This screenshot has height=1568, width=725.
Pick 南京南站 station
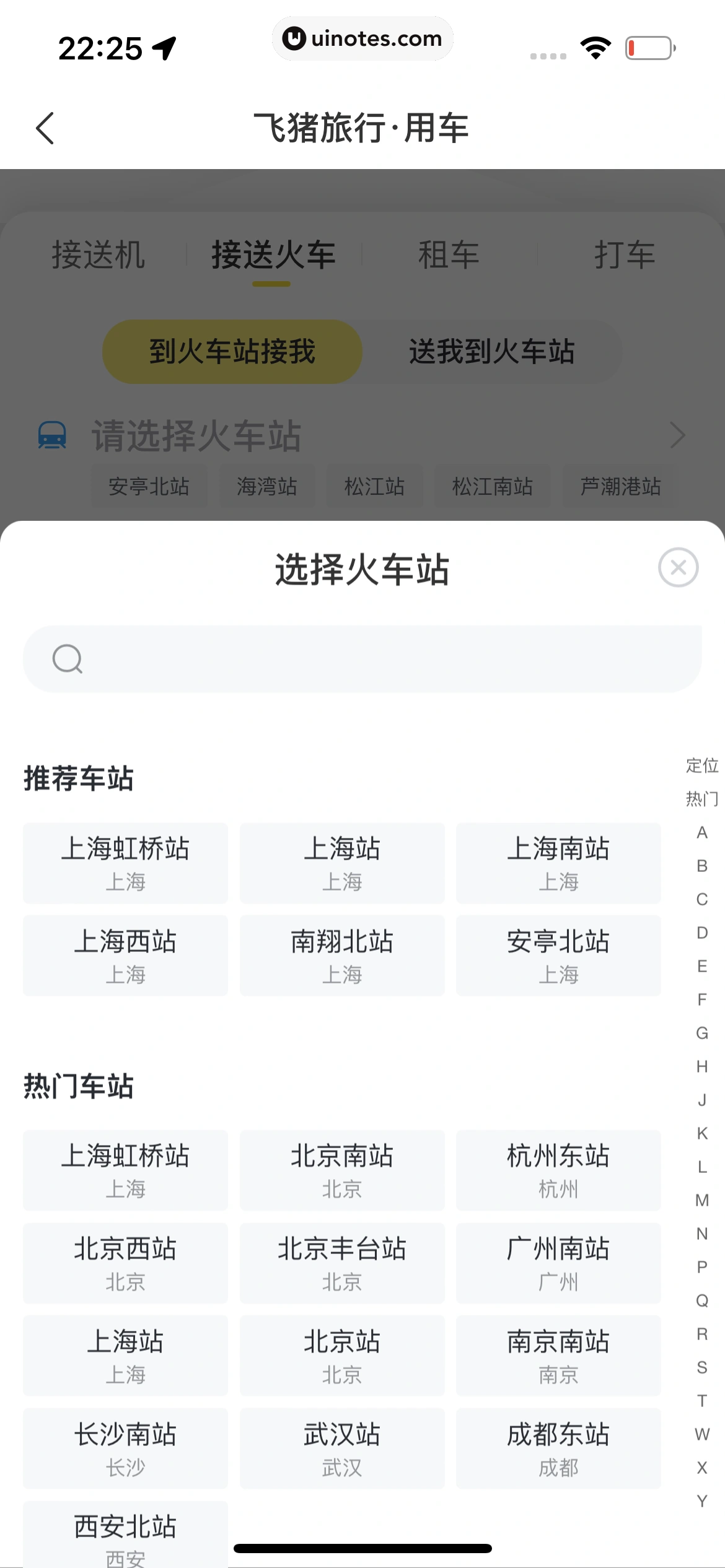coord(558,1356)
